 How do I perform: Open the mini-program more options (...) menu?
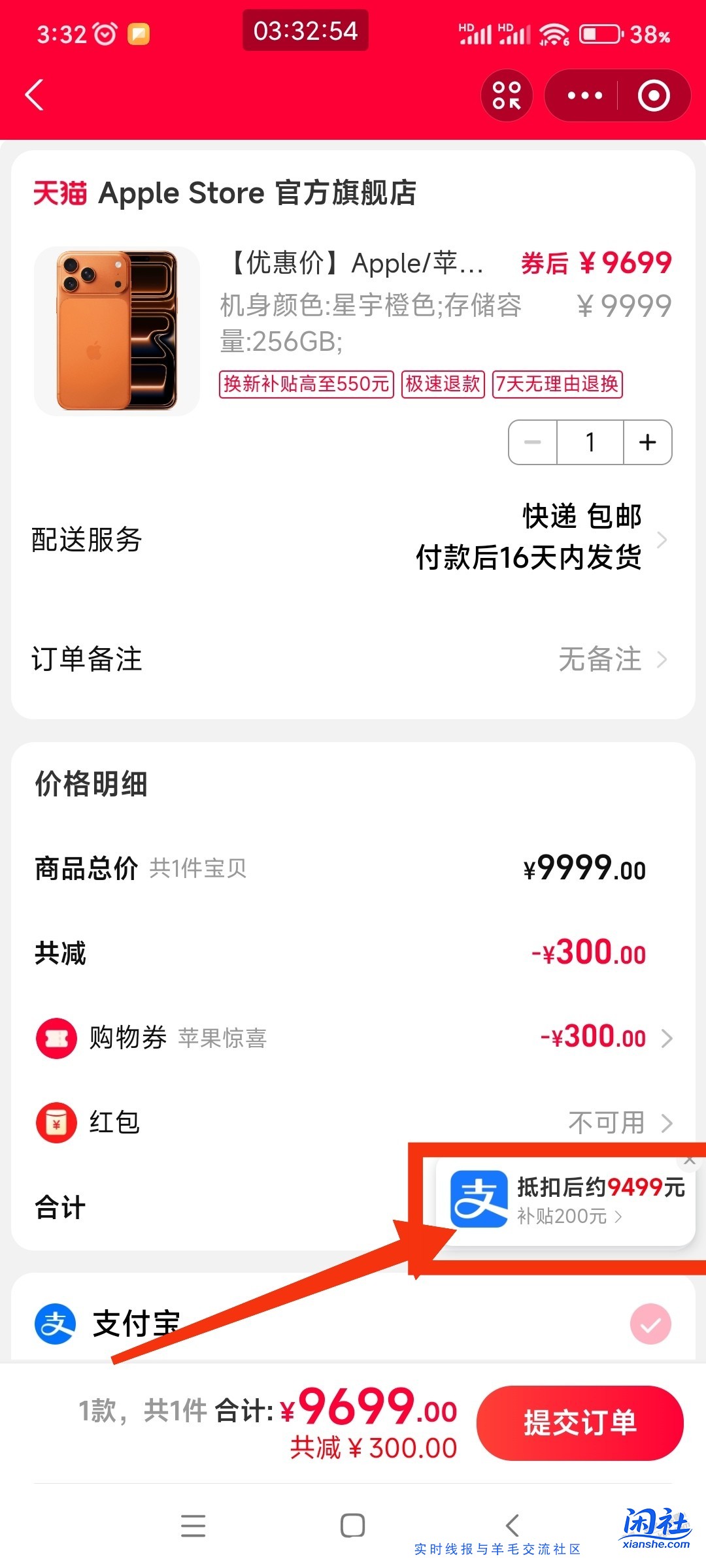click(584, 95)
